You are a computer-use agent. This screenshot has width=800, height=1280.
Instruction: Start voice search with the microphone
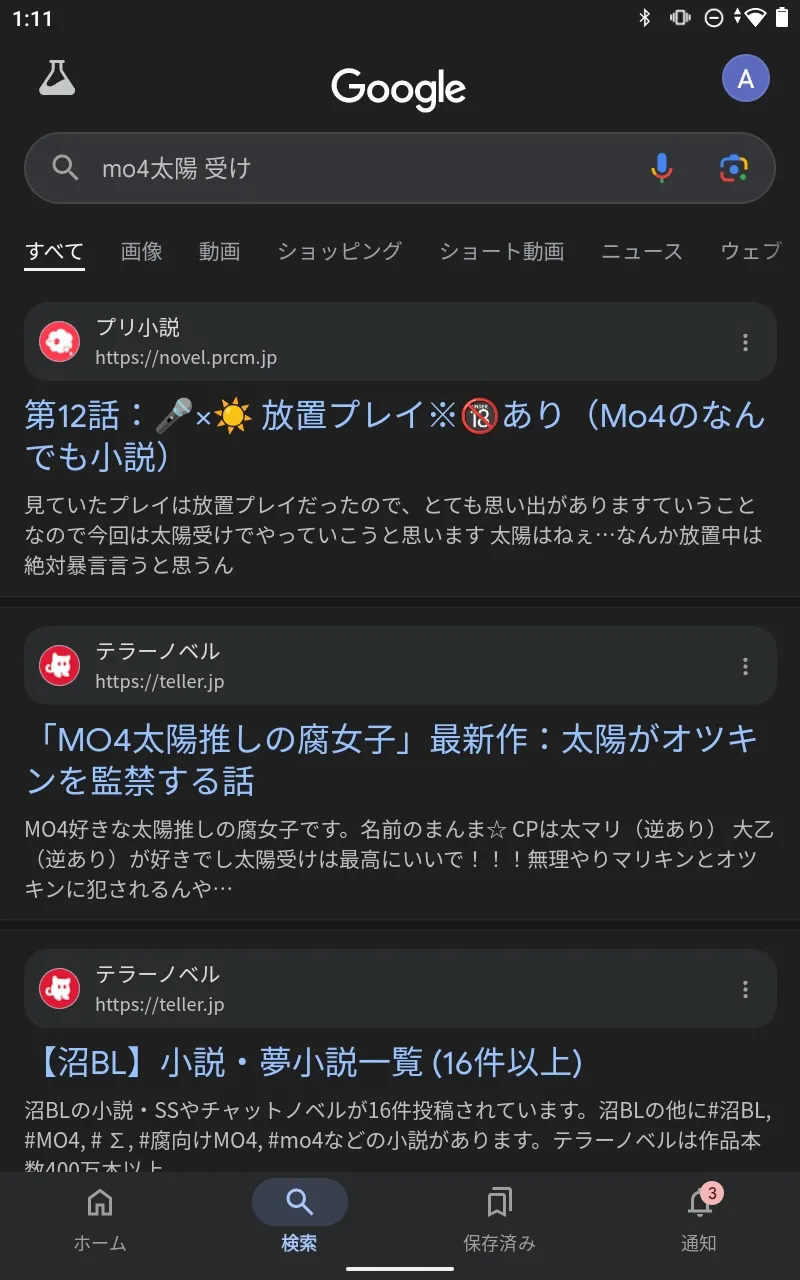(x=661, y=168)
